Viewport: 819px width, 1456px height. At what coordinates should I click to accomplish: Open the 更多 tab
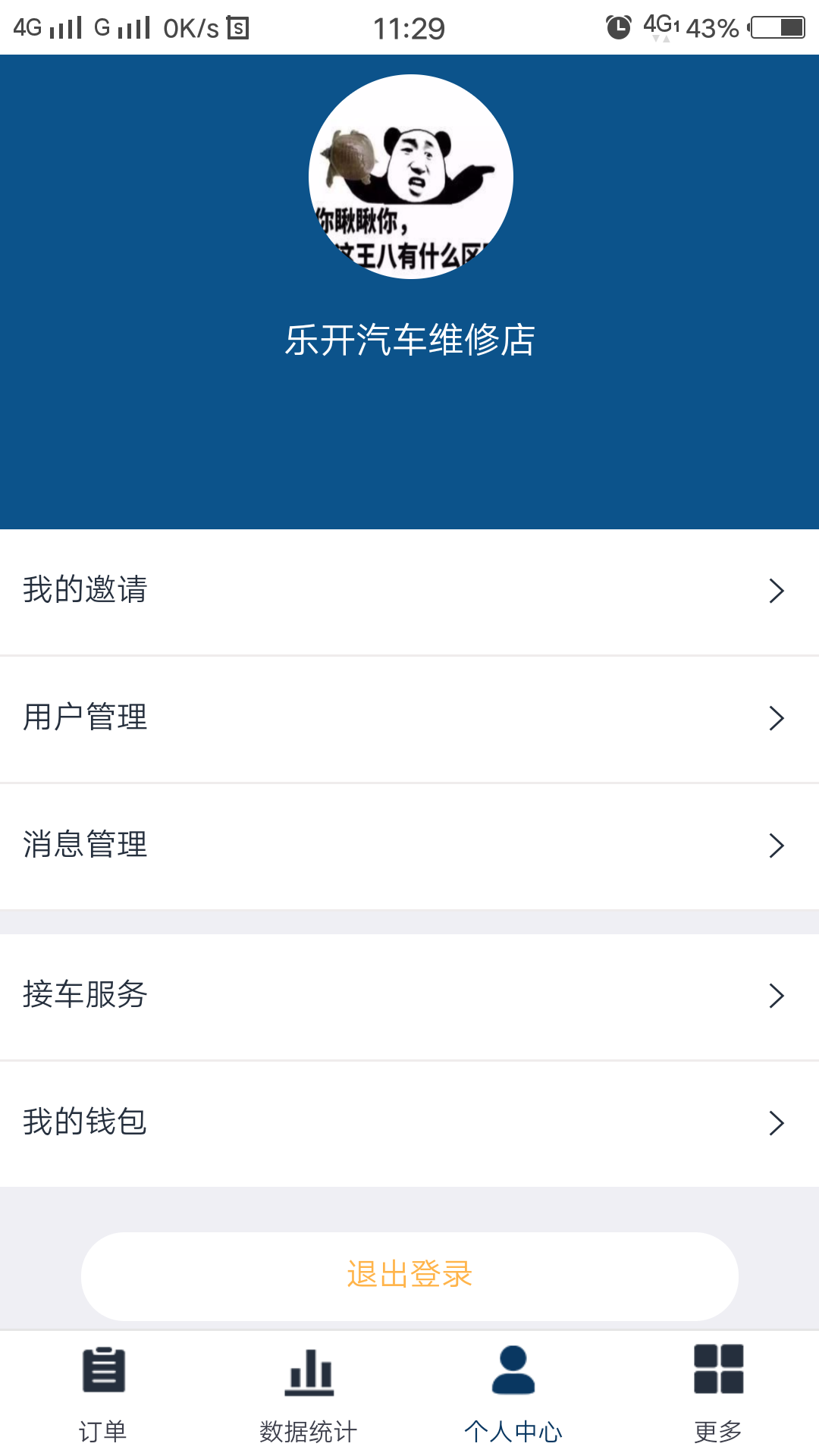click(x=717, y=1394)
